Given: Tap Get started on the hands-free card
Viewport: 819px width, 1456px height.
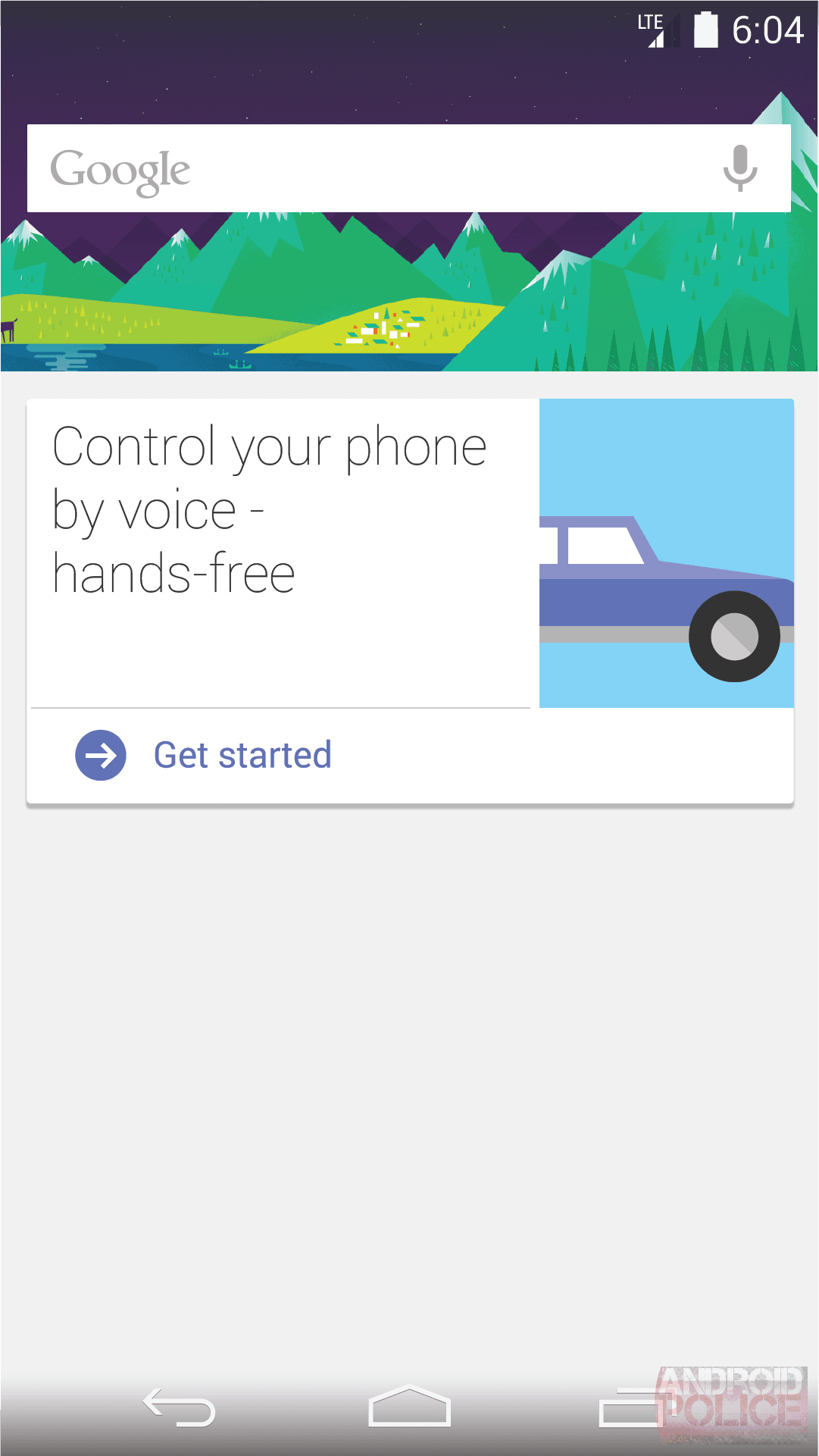Looking at the screenshot, I should click(242, 755).
